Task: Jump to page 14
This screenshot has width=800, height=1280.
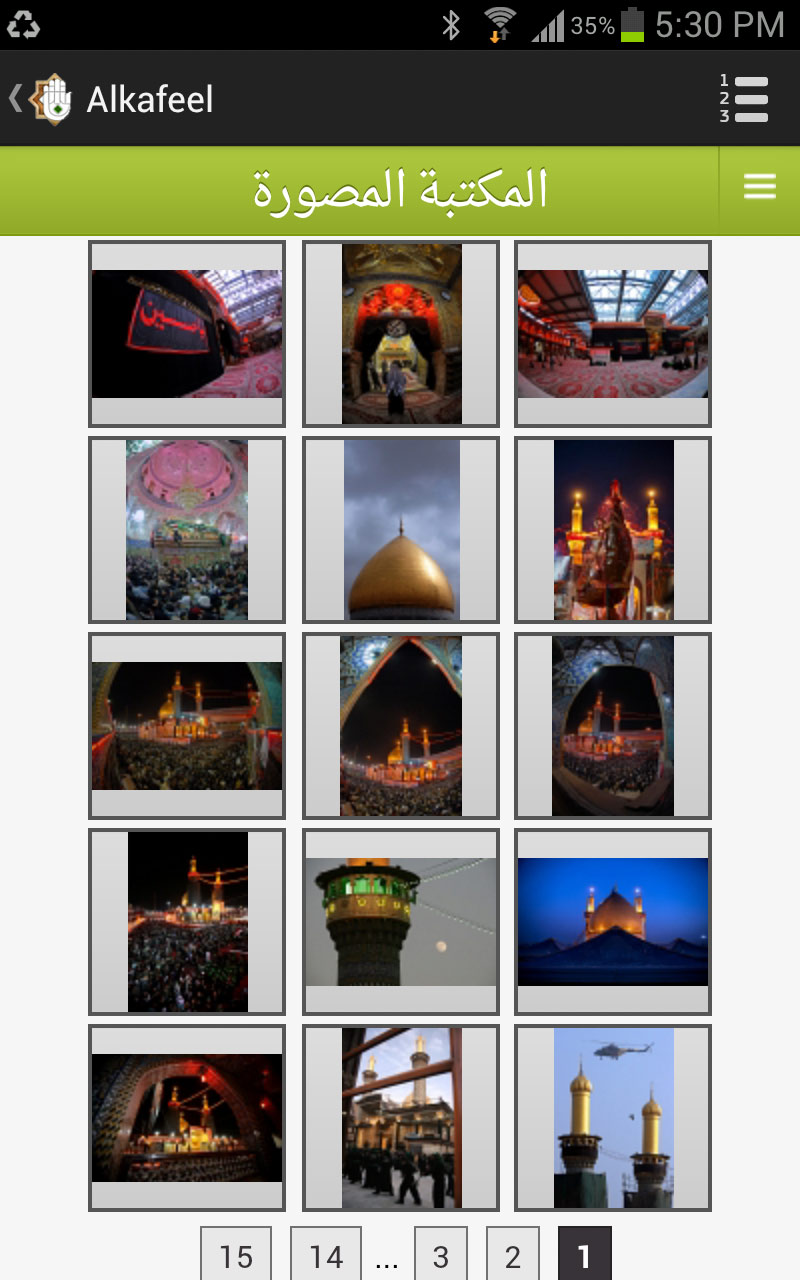Action: 326,1256
